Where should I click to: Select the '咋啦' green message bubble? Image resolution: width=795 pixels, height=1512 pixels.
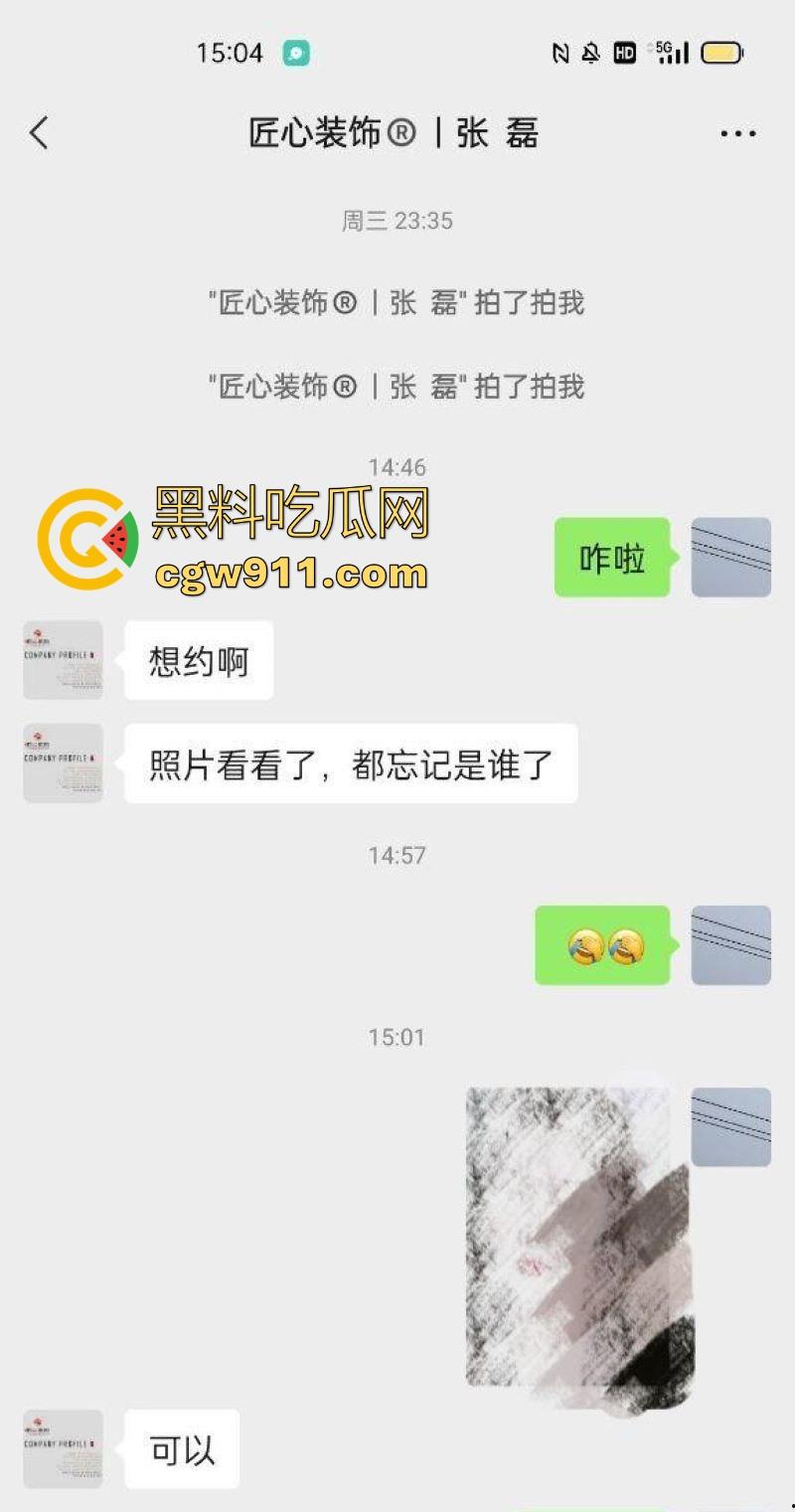click(610, 557)
